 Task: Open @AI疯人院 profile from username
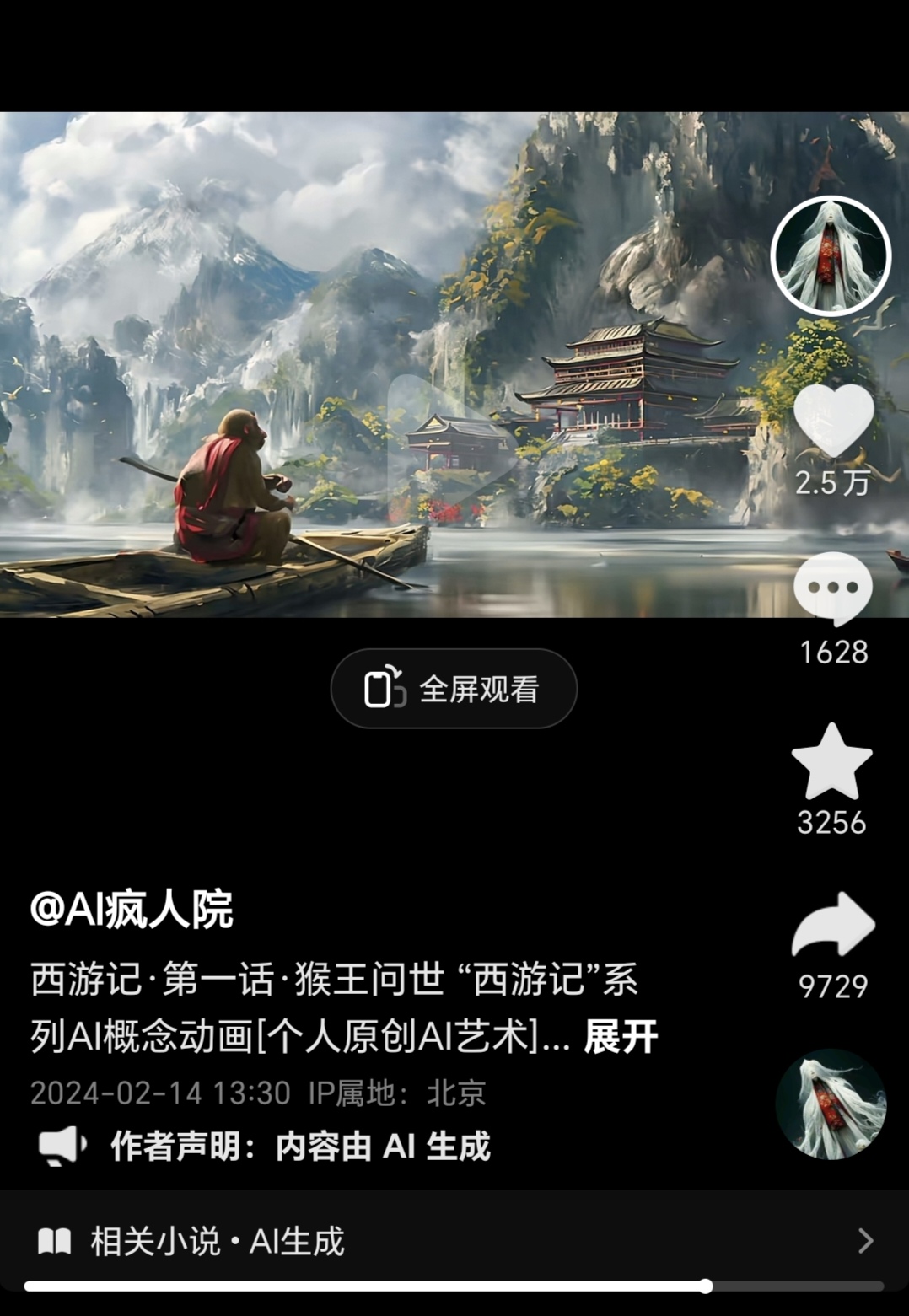pyautogui.click(x=132, y=910)
